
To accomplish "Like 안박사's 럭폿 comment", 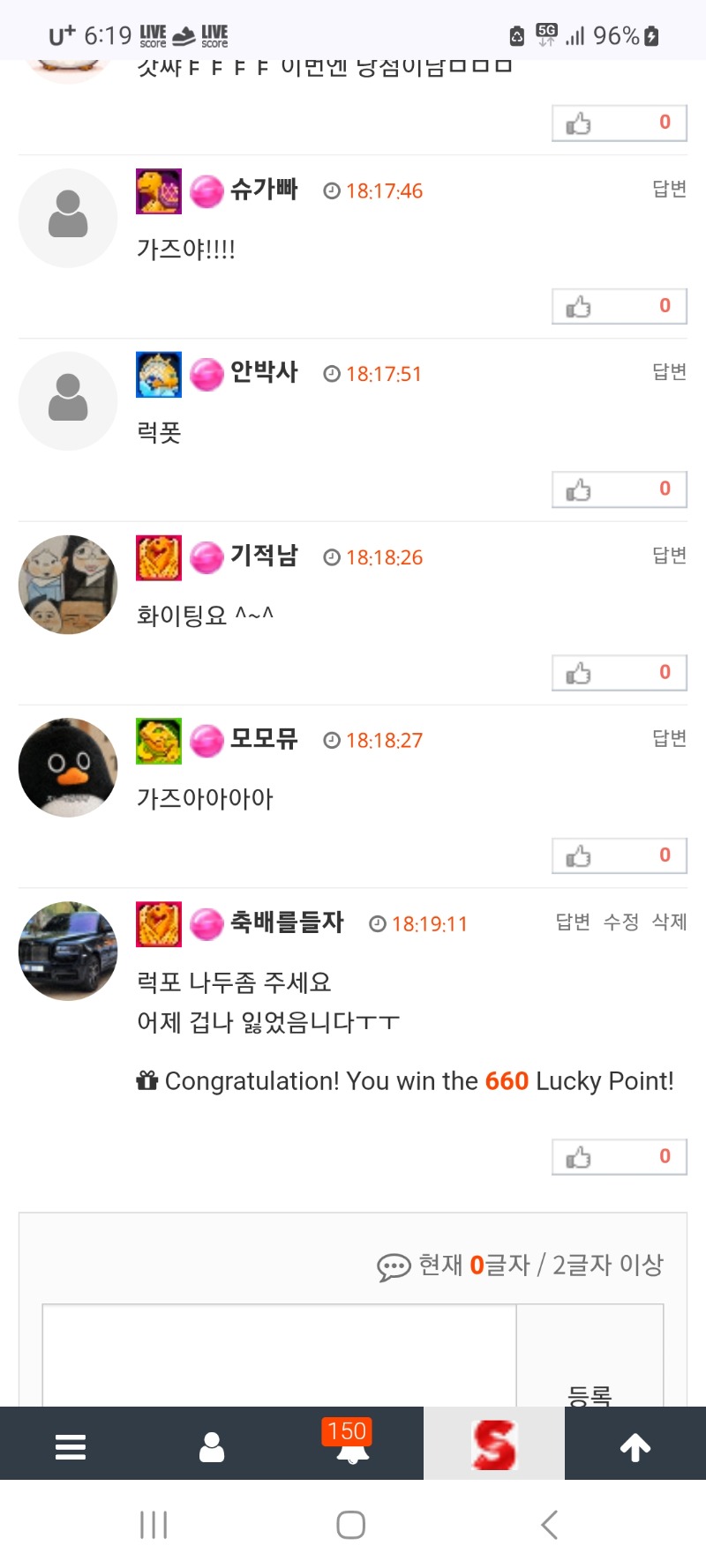I will coord(619,489).
